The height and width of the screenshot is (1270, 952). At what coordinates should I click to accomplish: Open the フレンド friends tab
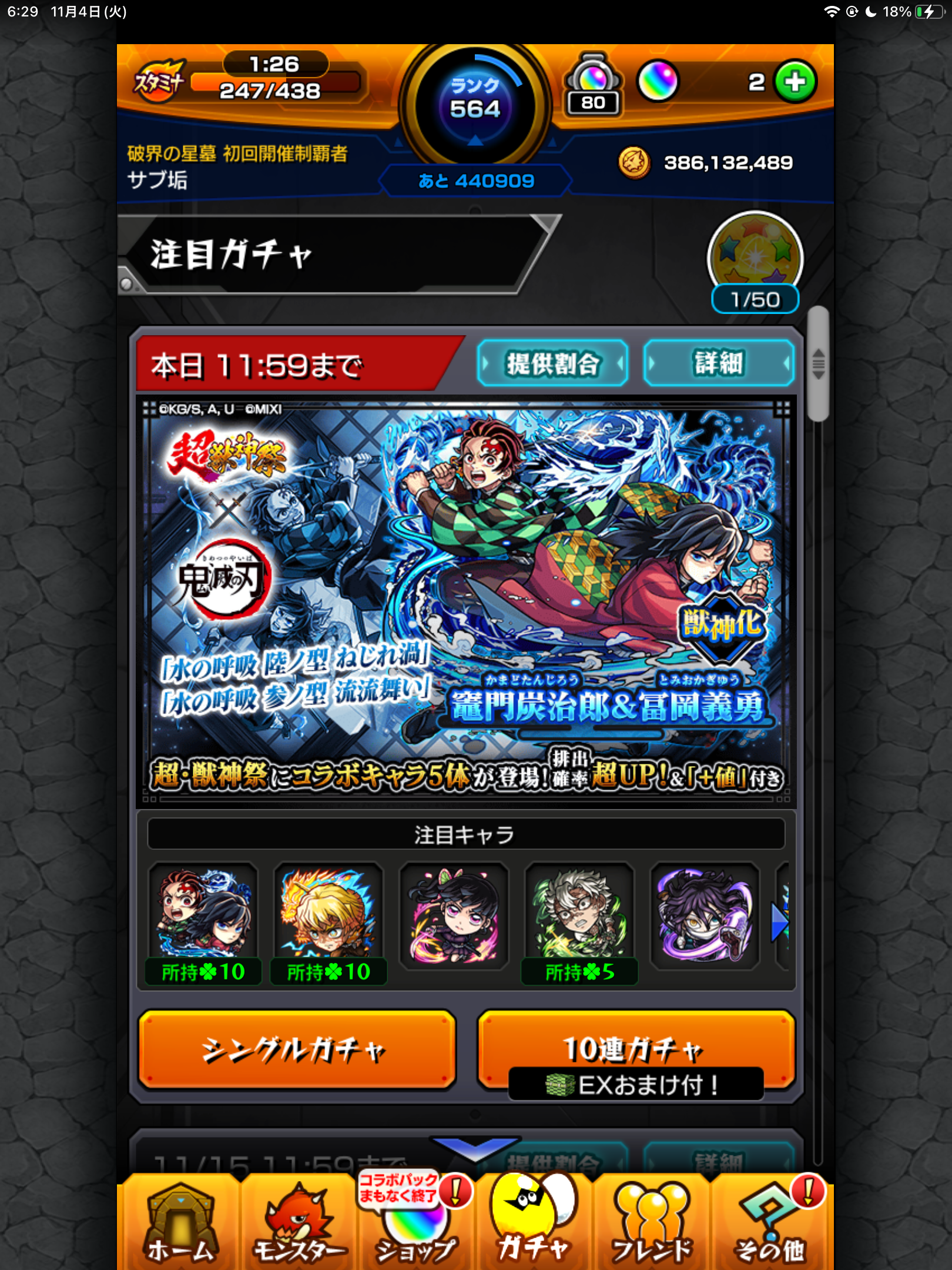click(651, 1224)
